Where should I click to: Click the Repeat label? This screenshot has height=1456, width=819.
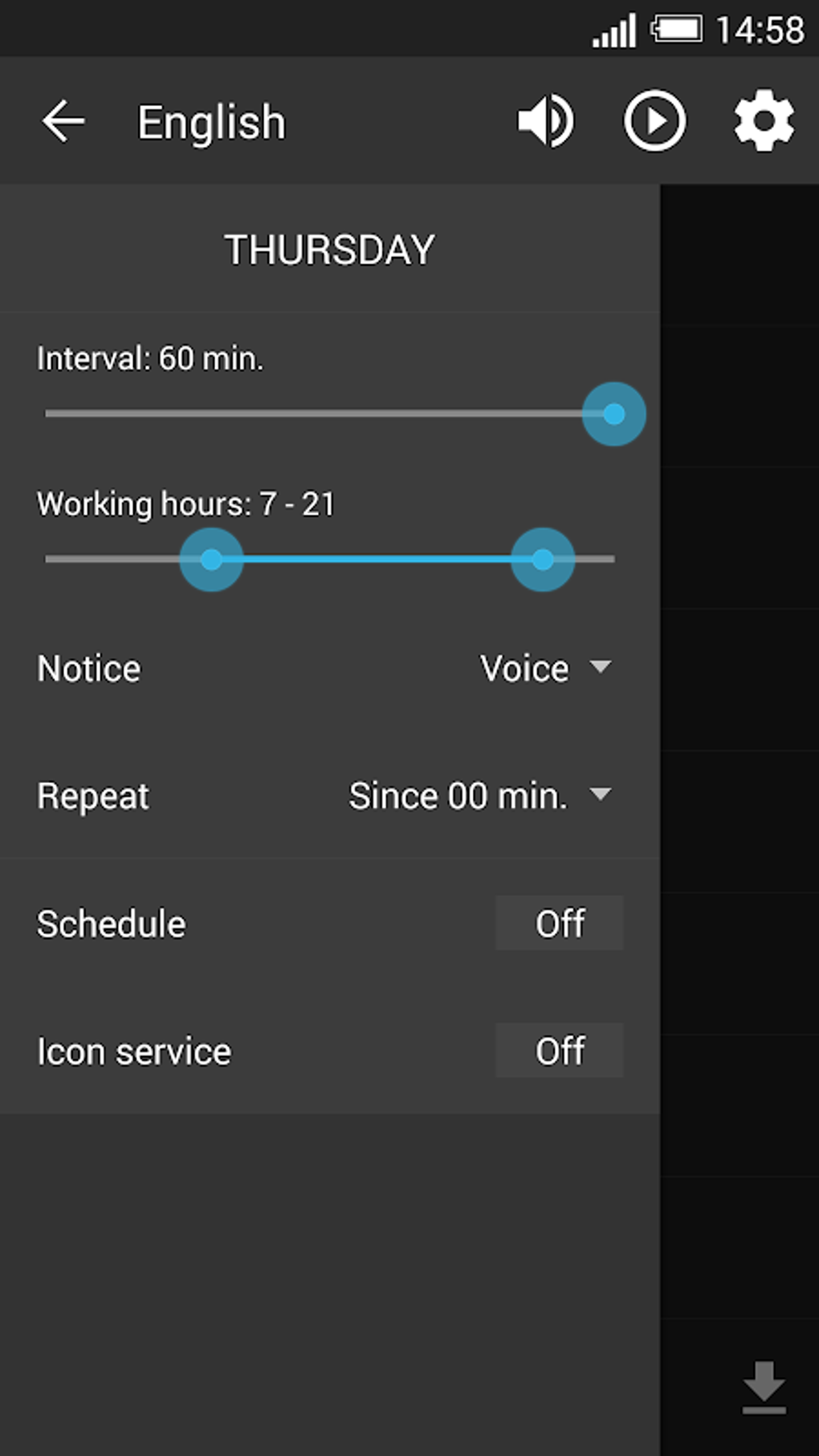click(92, 796)
